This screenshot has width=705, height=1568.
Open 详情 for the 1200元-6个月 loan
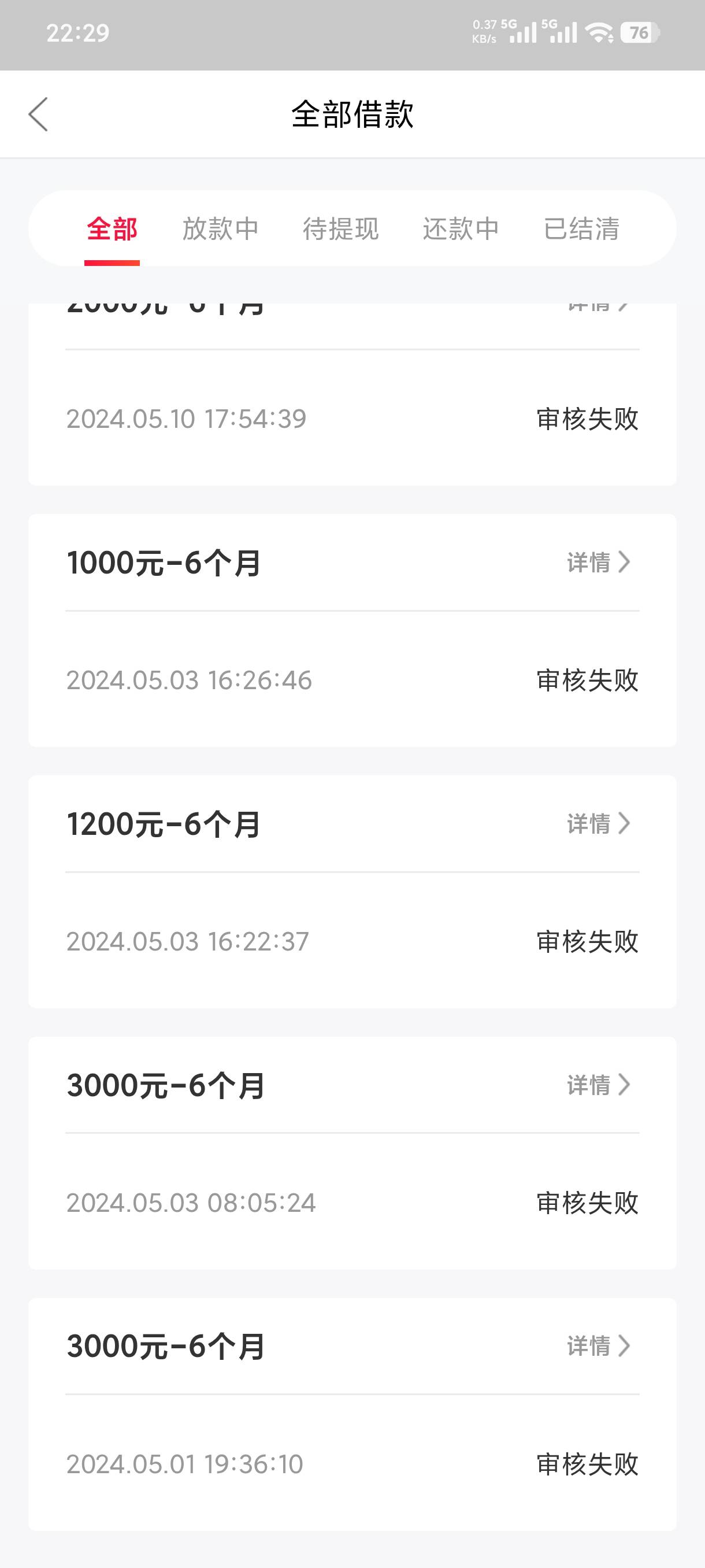pos(599,823)
